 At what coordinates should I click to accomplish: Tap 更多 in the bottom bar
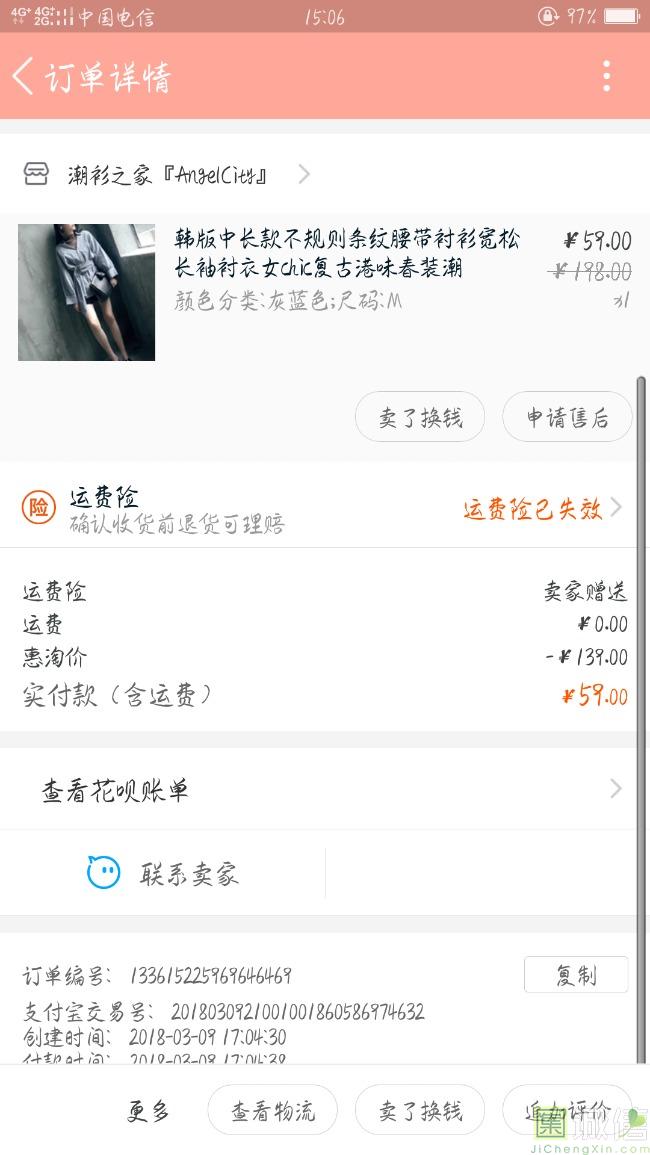[148, 1110]
